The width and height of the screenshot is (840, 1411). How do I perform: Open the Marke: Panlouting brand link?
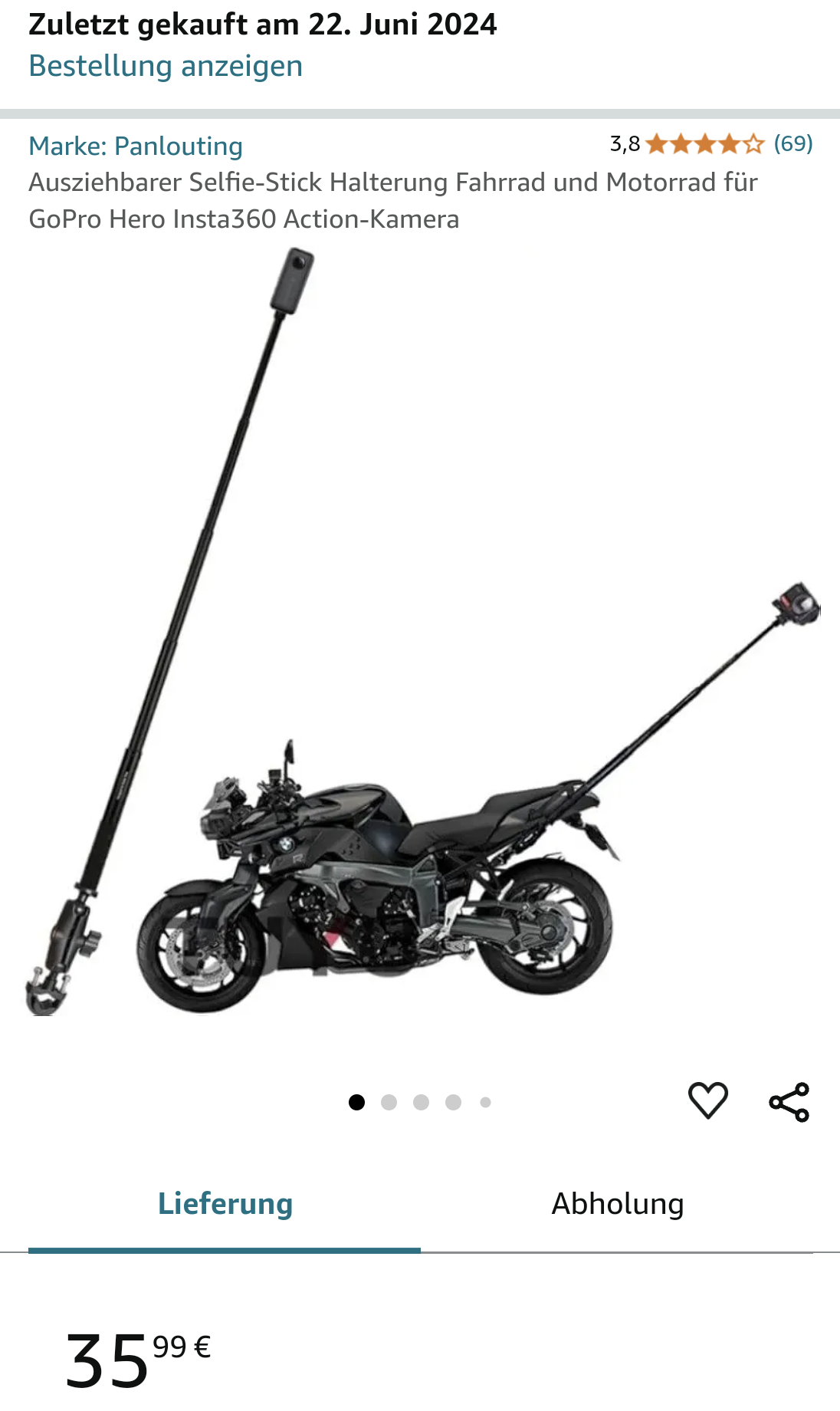coord(136,146)
